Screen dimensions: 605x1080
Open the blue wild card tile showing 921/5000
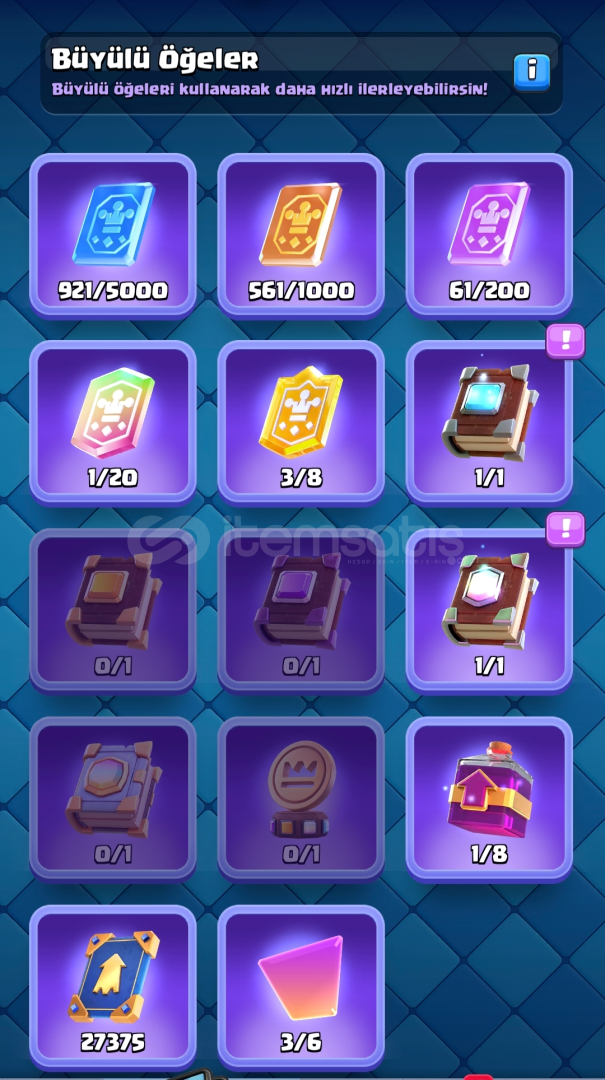113,235
